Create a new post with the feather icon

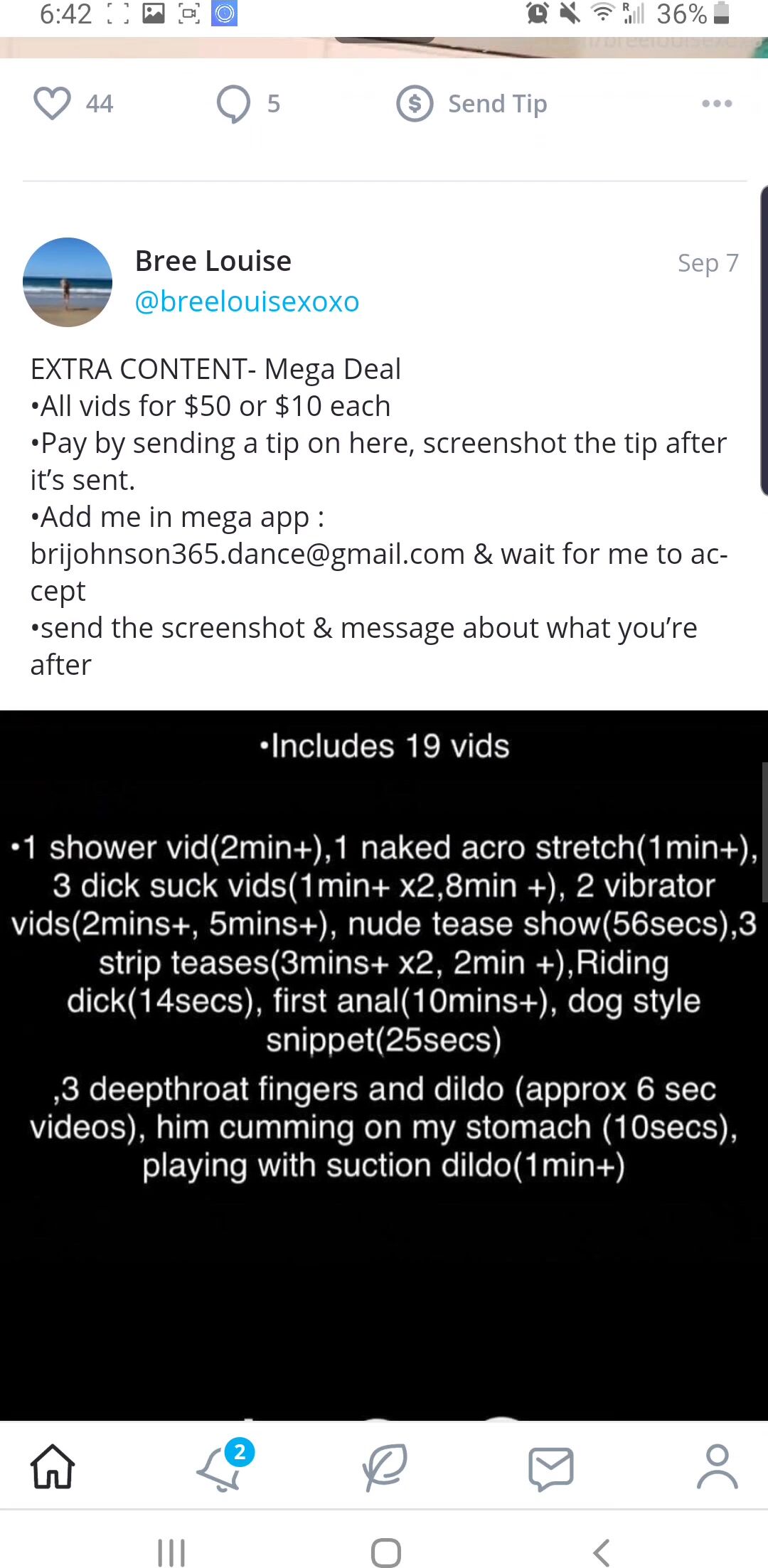[385, 1466]
